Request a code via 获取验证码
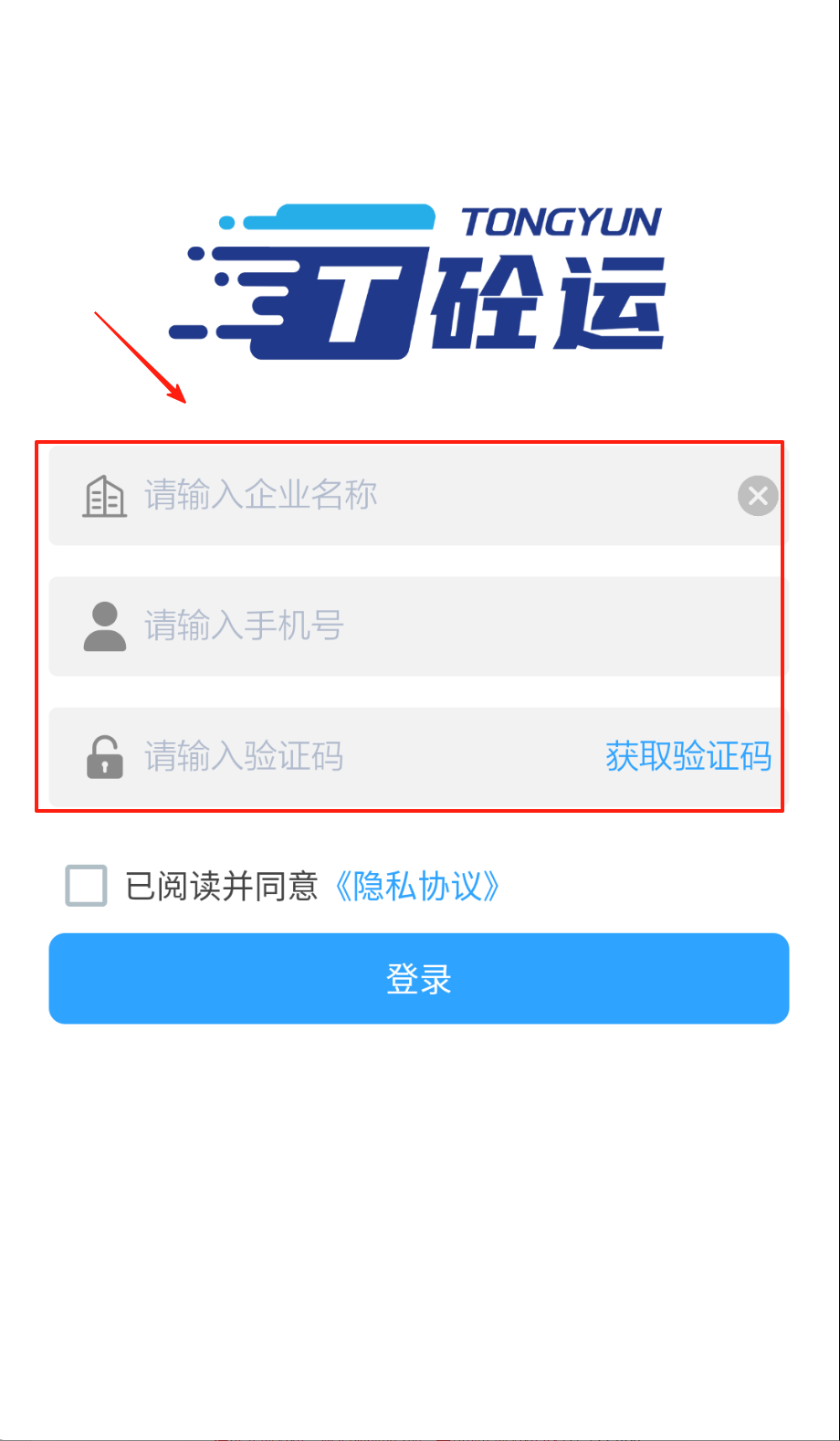The width and height of the screenshot is (840, 1441). [x=688, y=757]
